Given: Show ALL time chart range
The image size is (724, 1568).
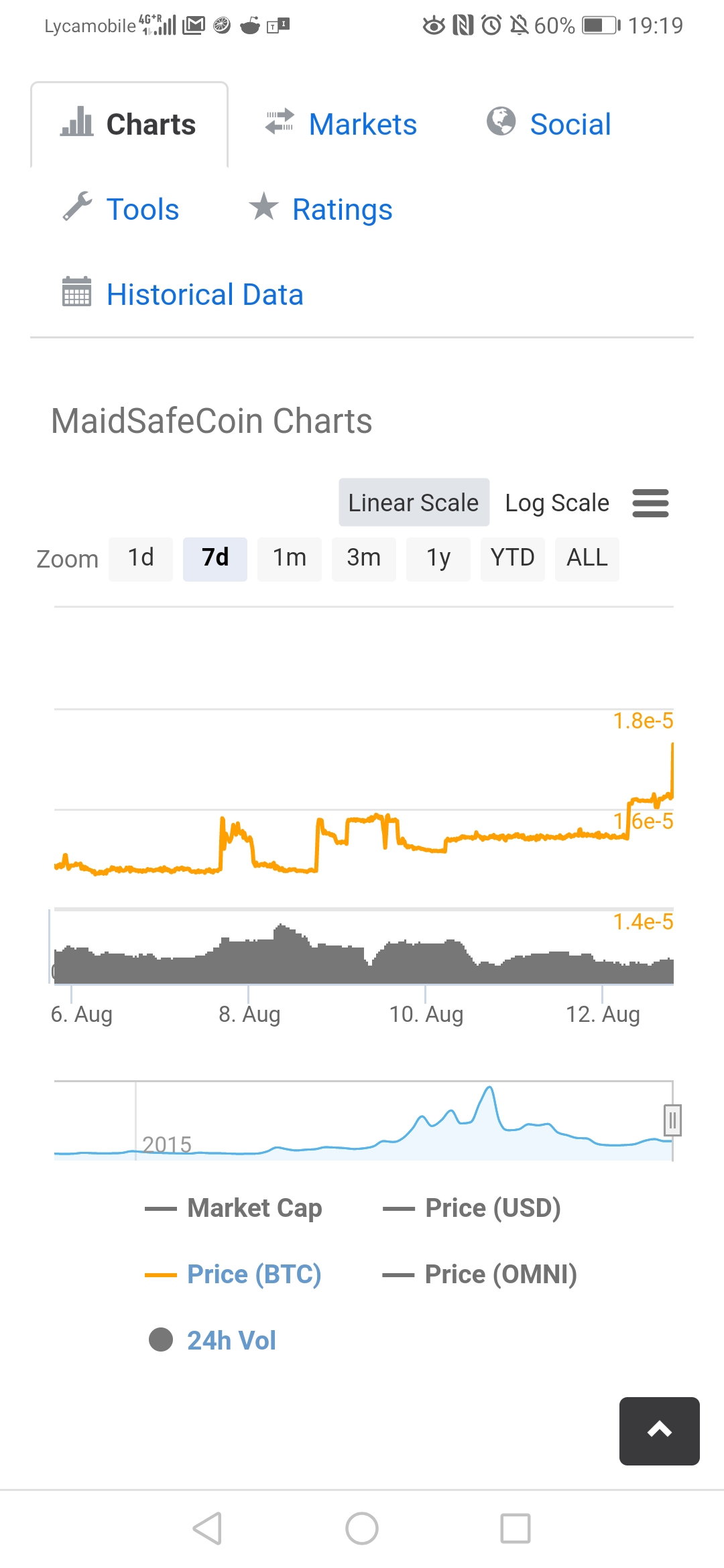Looking at the screenshot, I should coord(587,558).
